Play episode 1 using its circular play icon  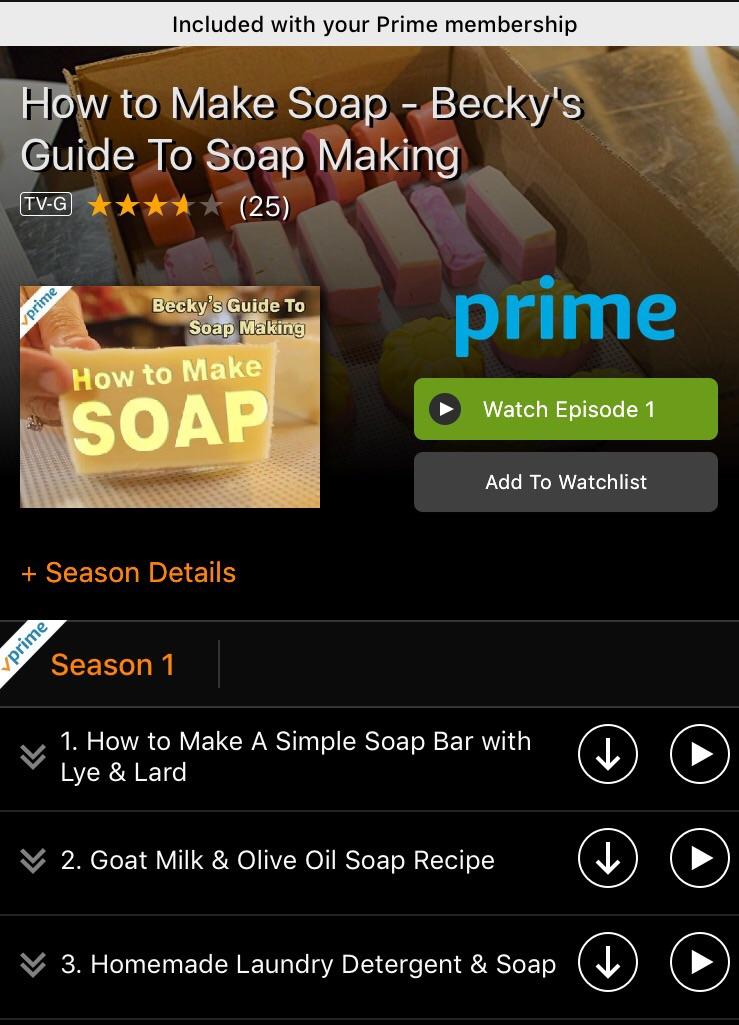coord(698,755)
